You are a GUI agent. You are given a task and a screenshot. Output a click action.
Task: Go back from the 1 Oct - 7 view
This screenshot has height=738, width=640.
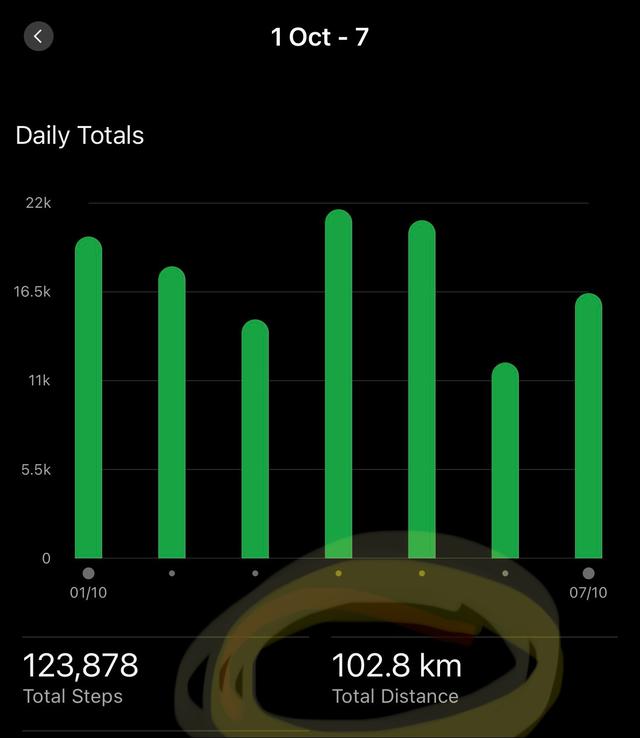coord(38,37)
